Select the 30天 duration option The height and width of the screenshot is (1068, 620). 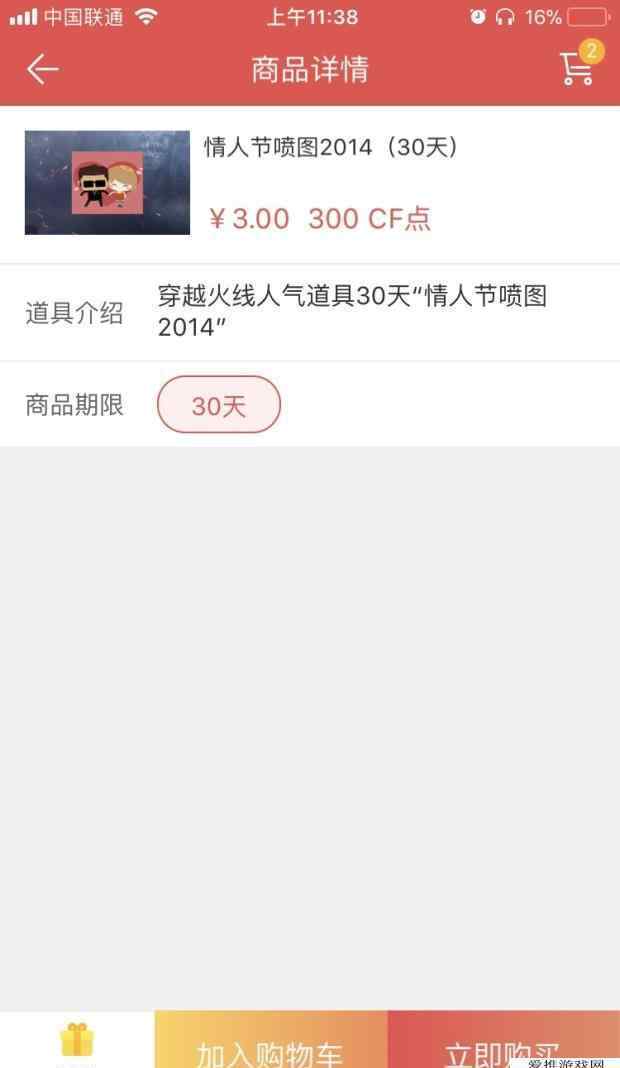tap(219, 405)
